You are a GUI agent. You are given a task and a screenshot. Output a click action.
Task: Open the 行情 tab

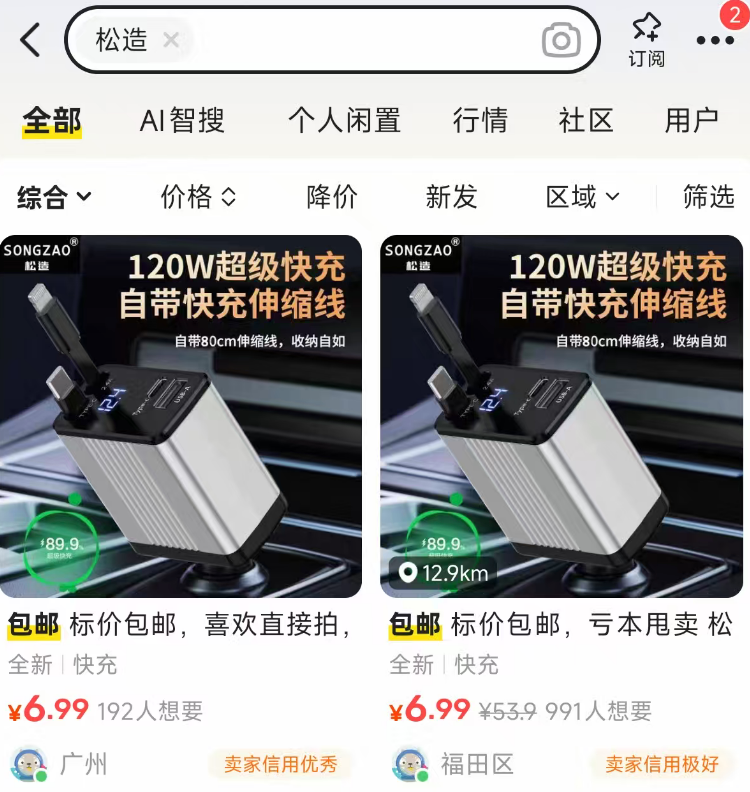(x=480, y=121)
